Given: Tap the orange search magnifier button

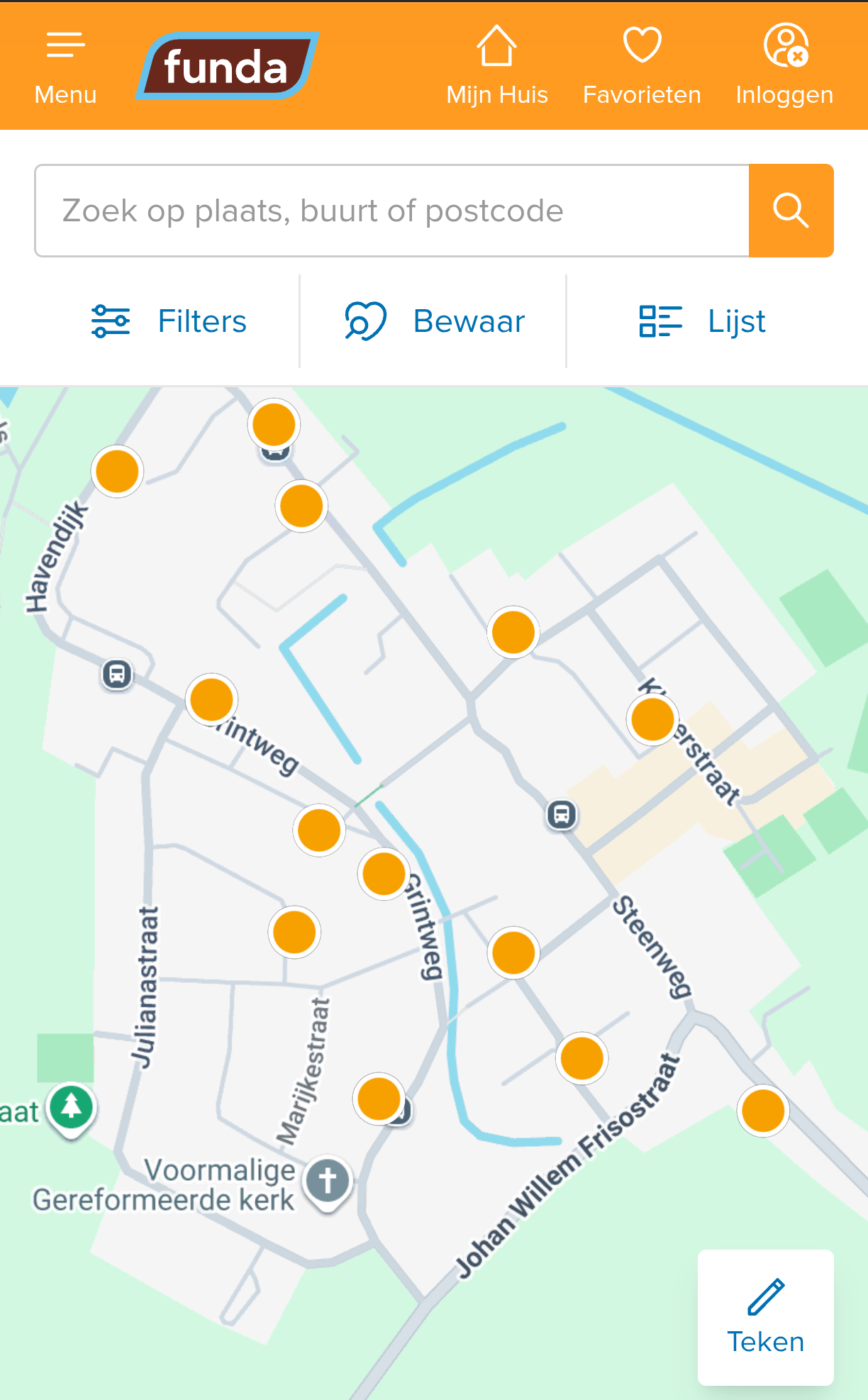Looking at the screenshot, I should 791,211.
